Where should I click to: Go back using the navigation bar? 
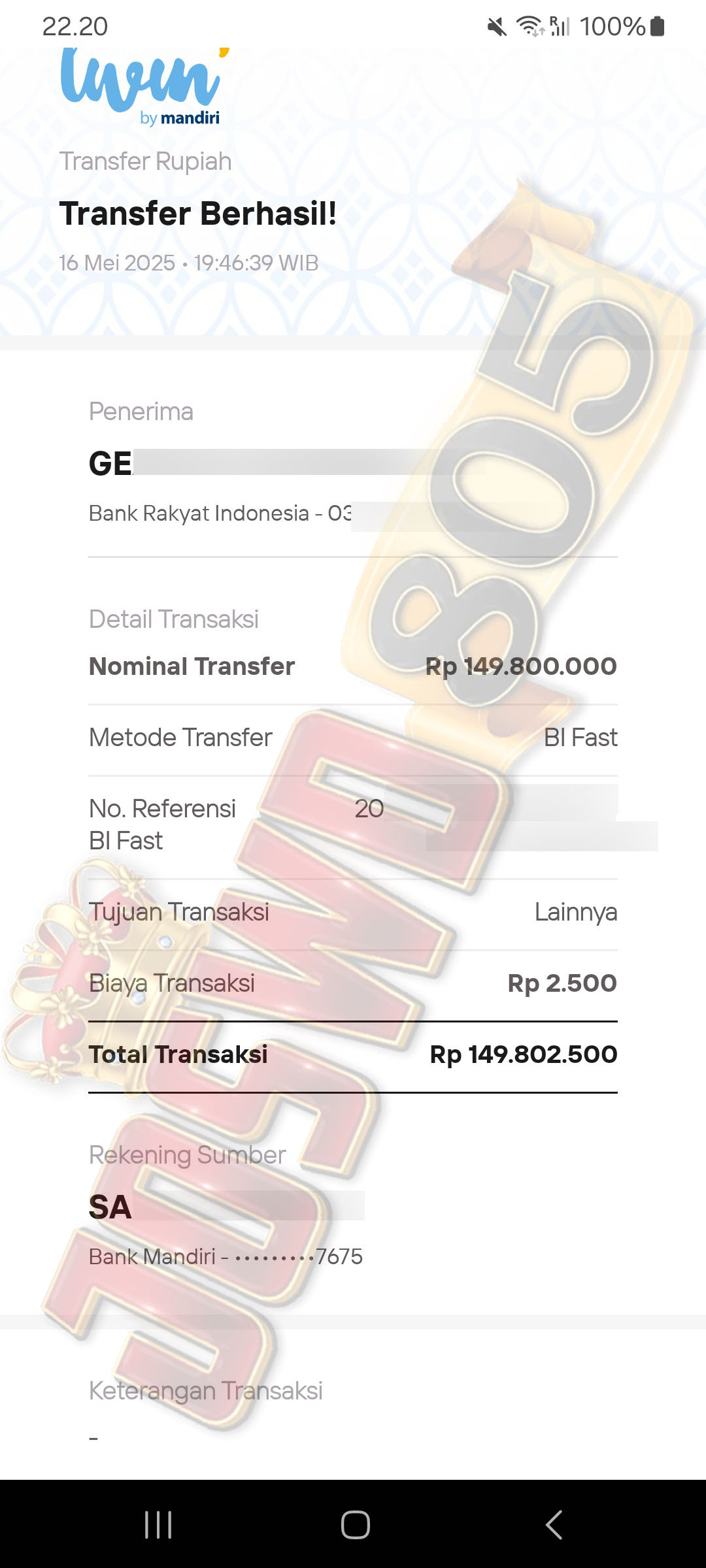click(x=554, y=1525)
